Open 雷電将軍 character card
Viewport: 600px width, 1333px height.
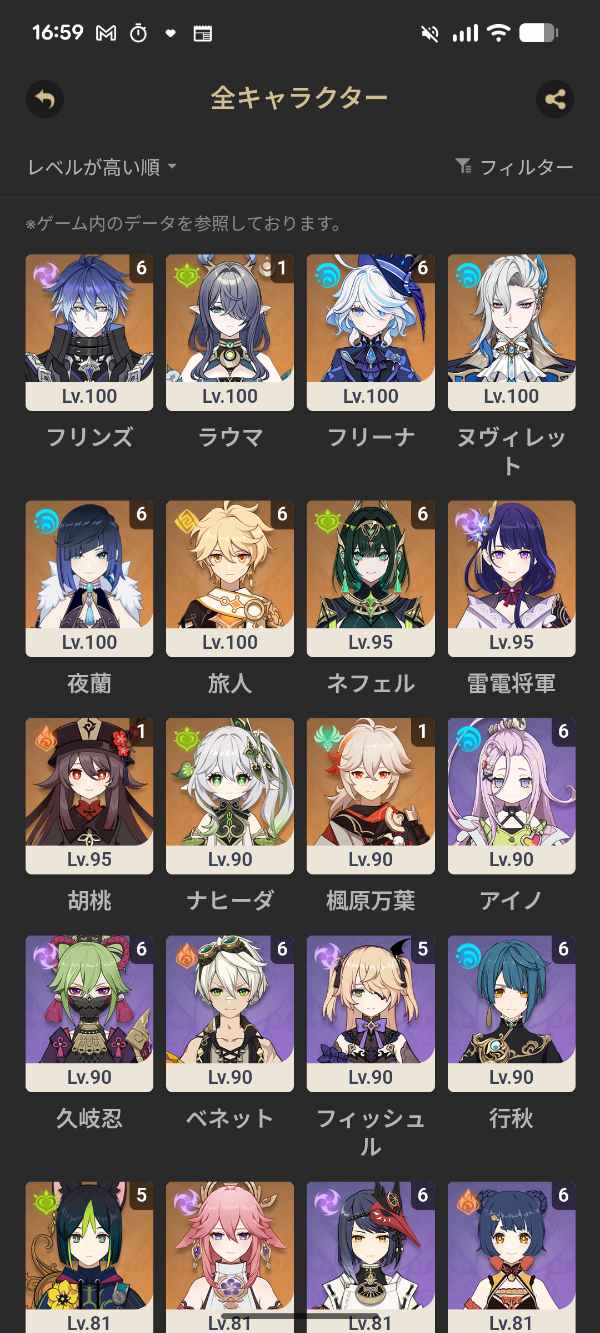coord(511,578)
